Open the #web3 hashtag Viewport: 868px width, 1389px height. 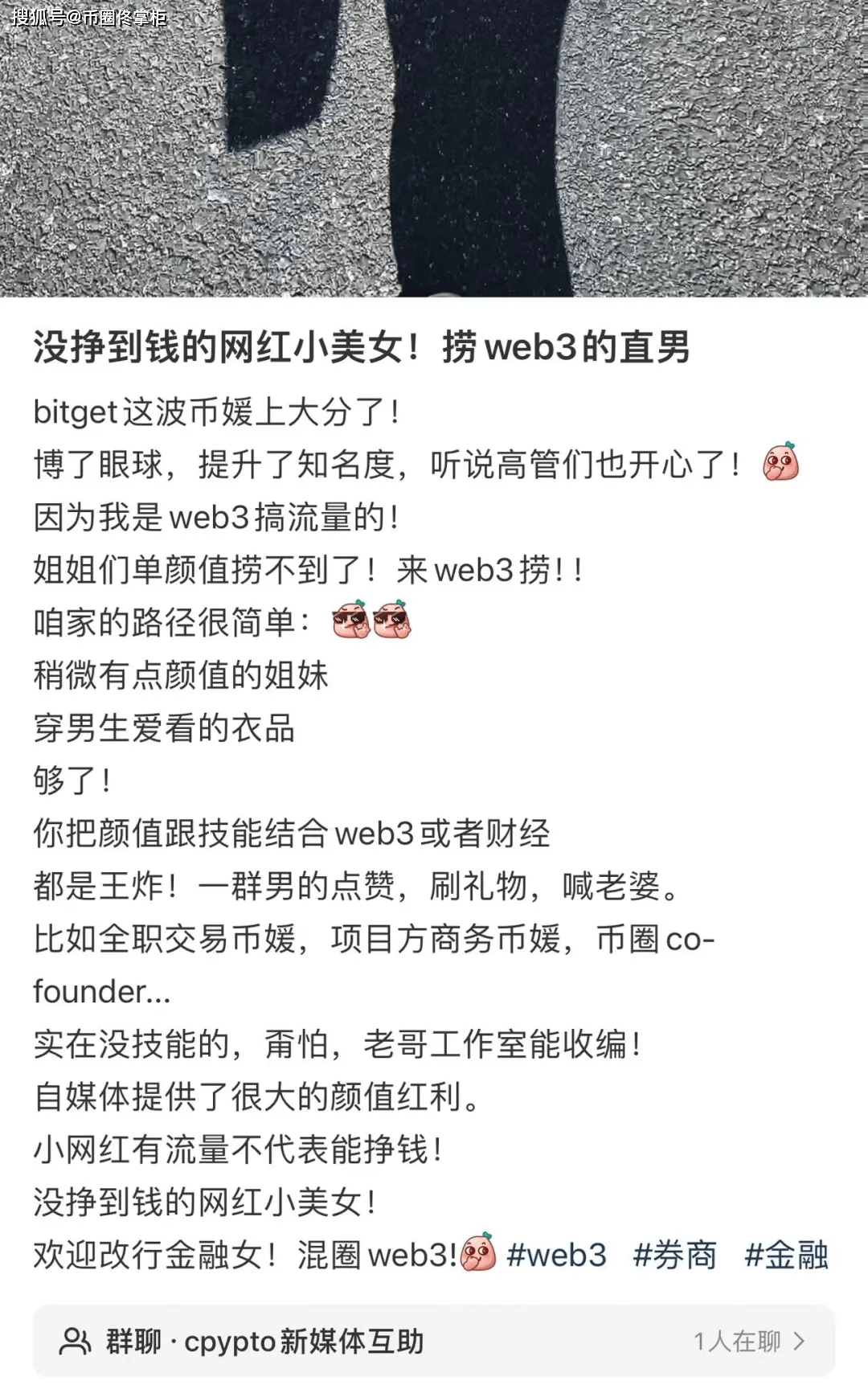pos(556,1256)
